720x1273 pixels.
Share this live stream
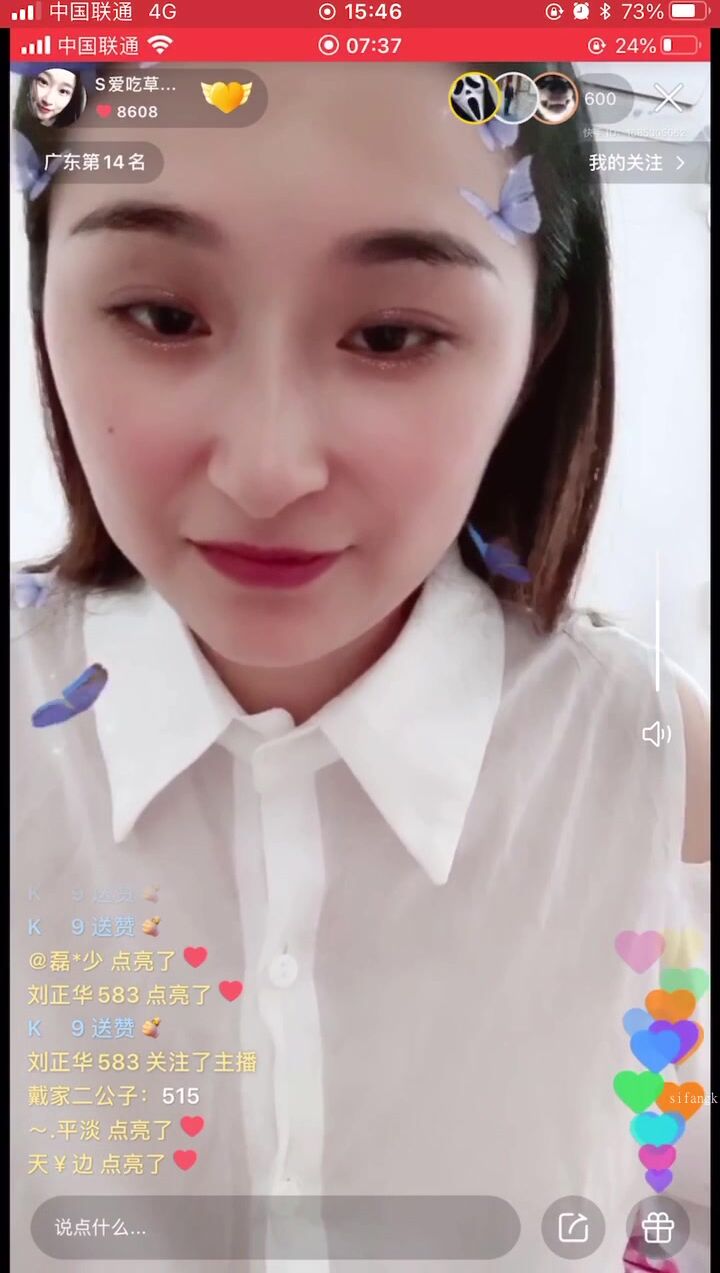click(x=573, y=1227)
